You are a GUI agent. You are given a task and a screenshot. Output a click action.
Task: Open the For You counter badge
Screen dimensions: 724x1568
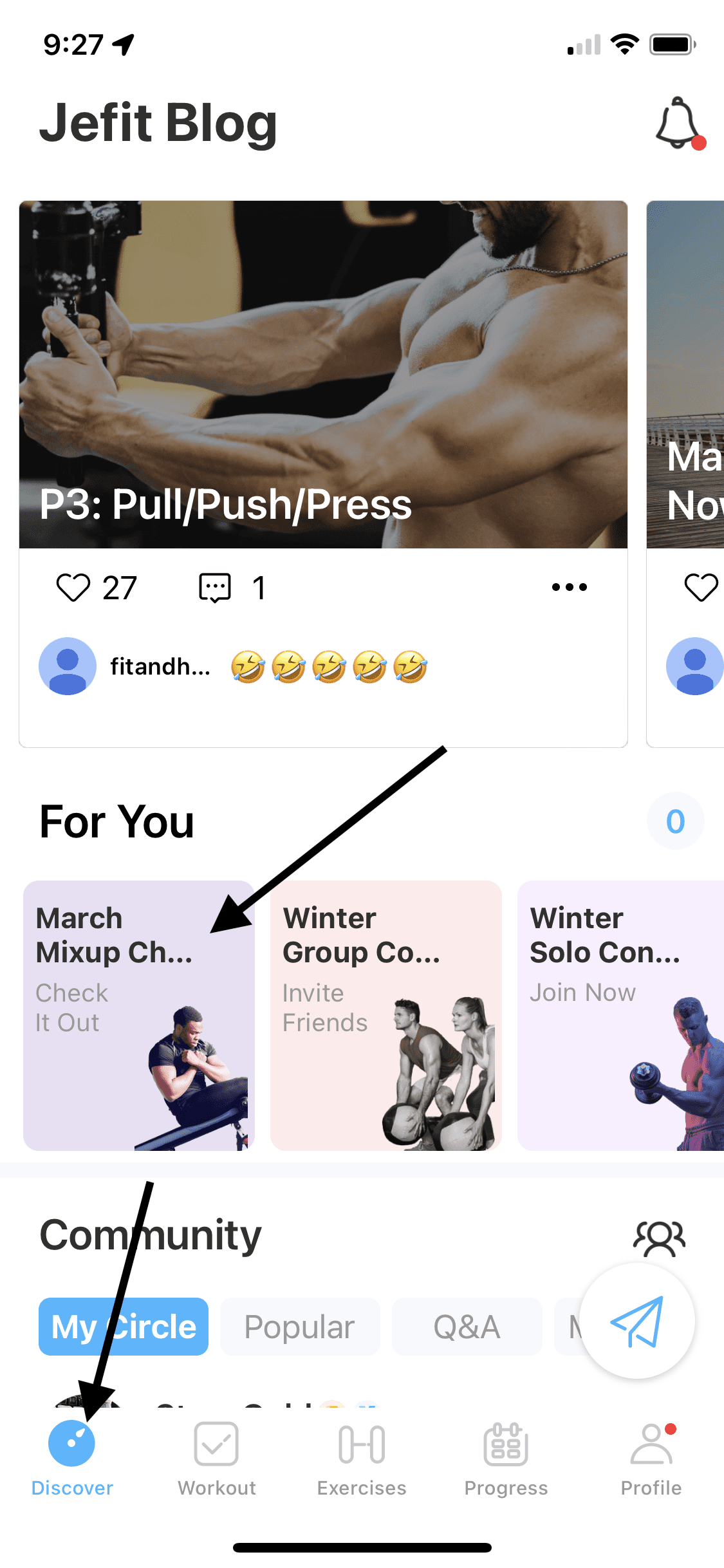pos(676,821)
